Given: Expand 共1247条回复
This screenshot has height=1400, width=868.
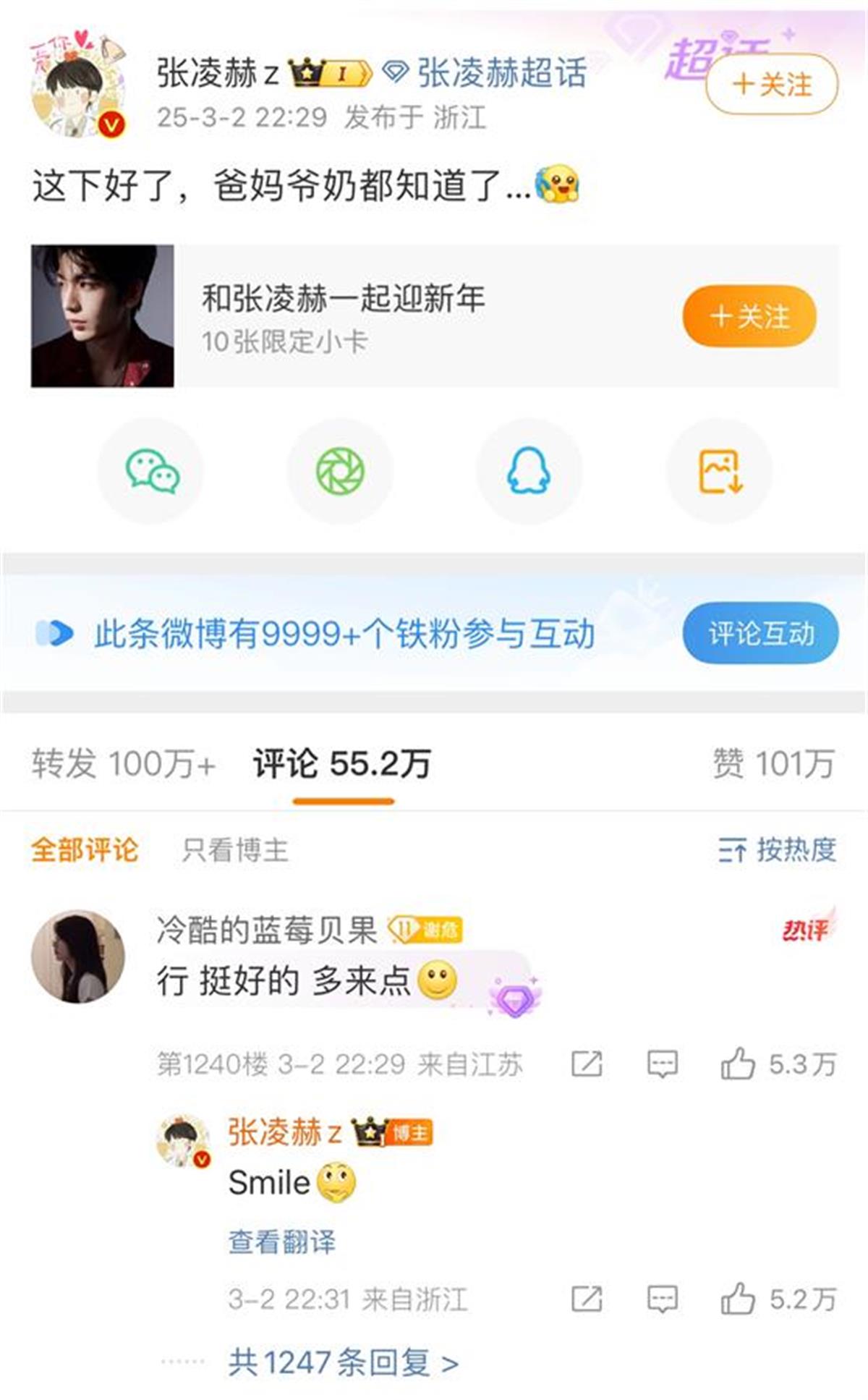Looking at the screenshot, I should point(344,1362).
